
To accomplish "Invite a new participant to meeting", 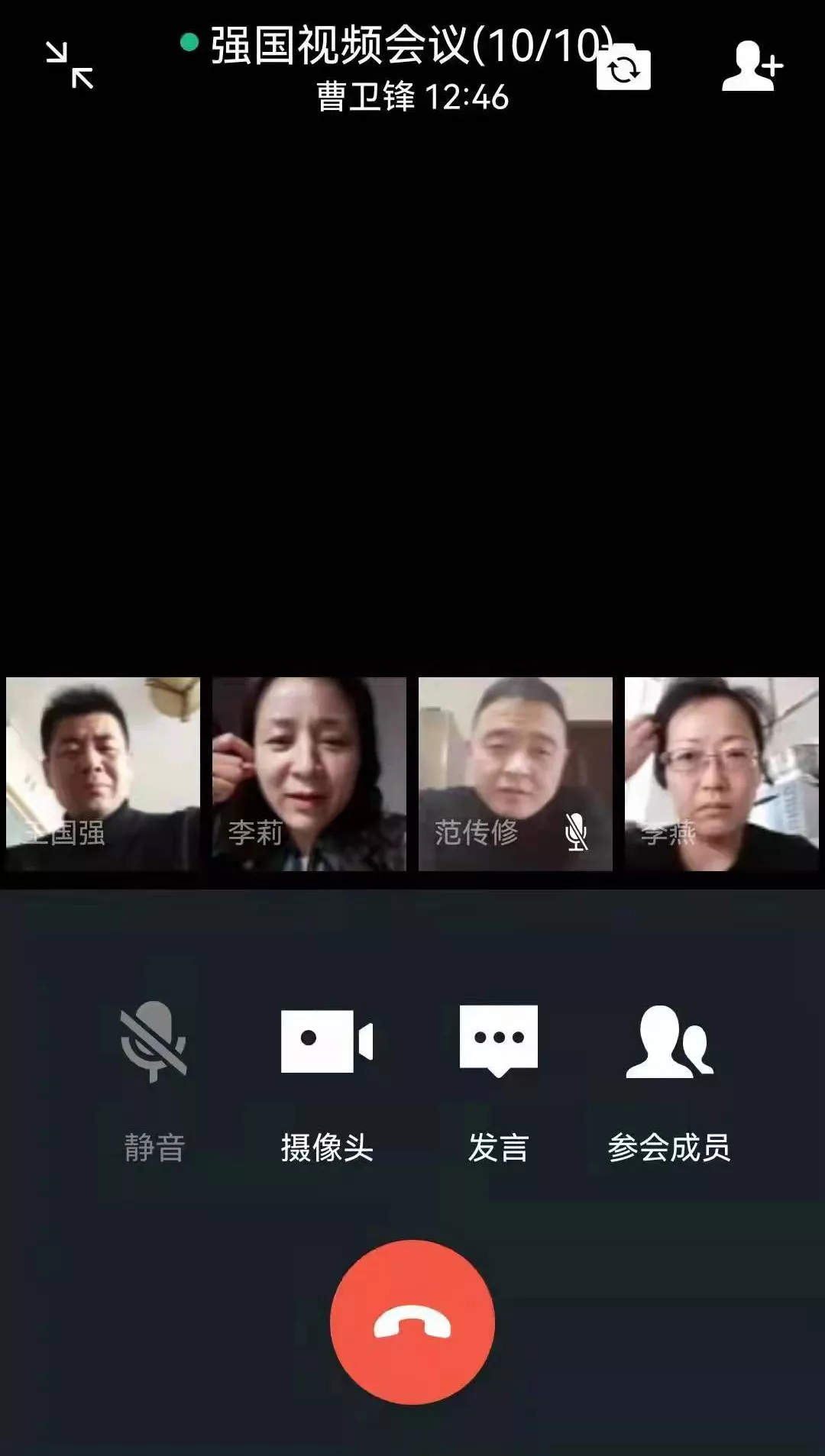I will (752, 66).
